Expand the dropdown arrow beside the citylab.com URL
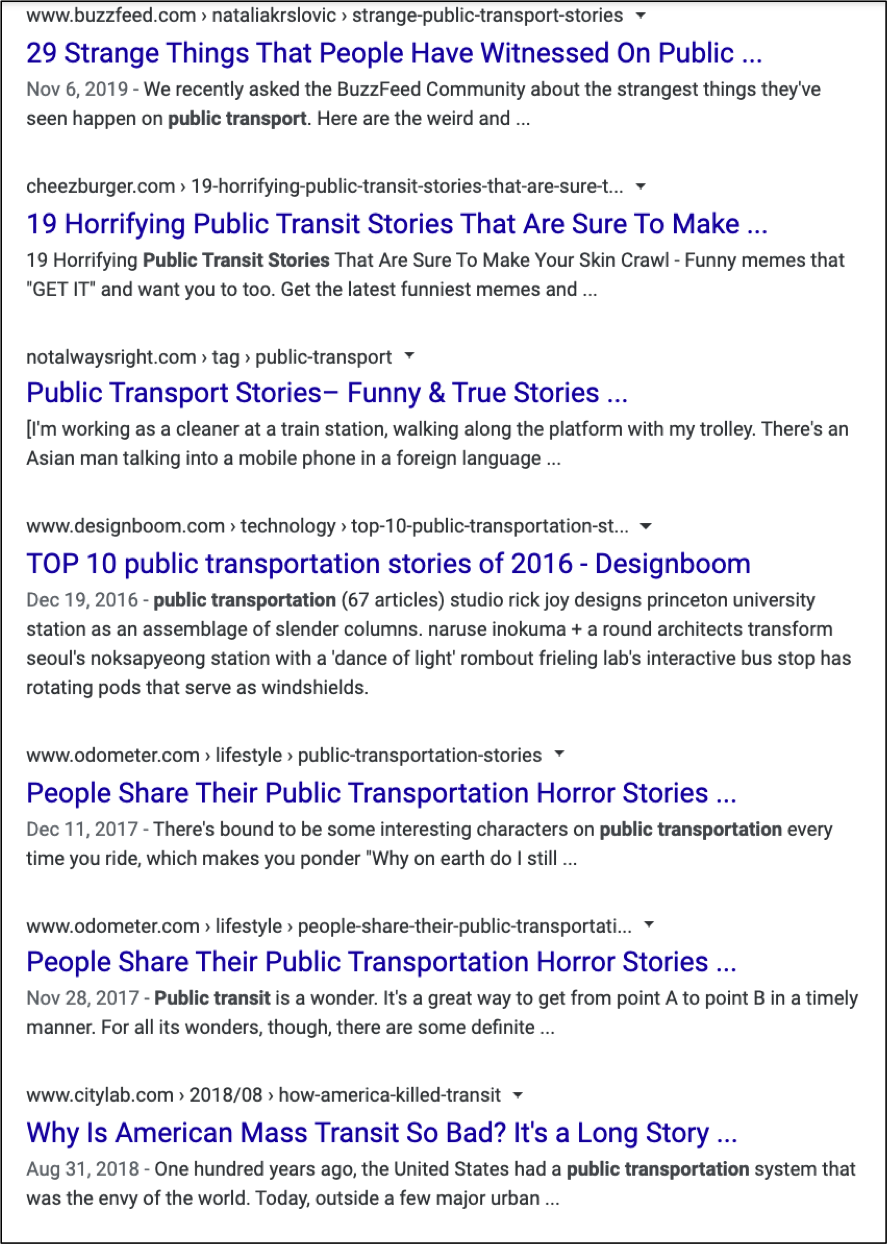This screenshot has width=887, height=1244. [518, 1095]
